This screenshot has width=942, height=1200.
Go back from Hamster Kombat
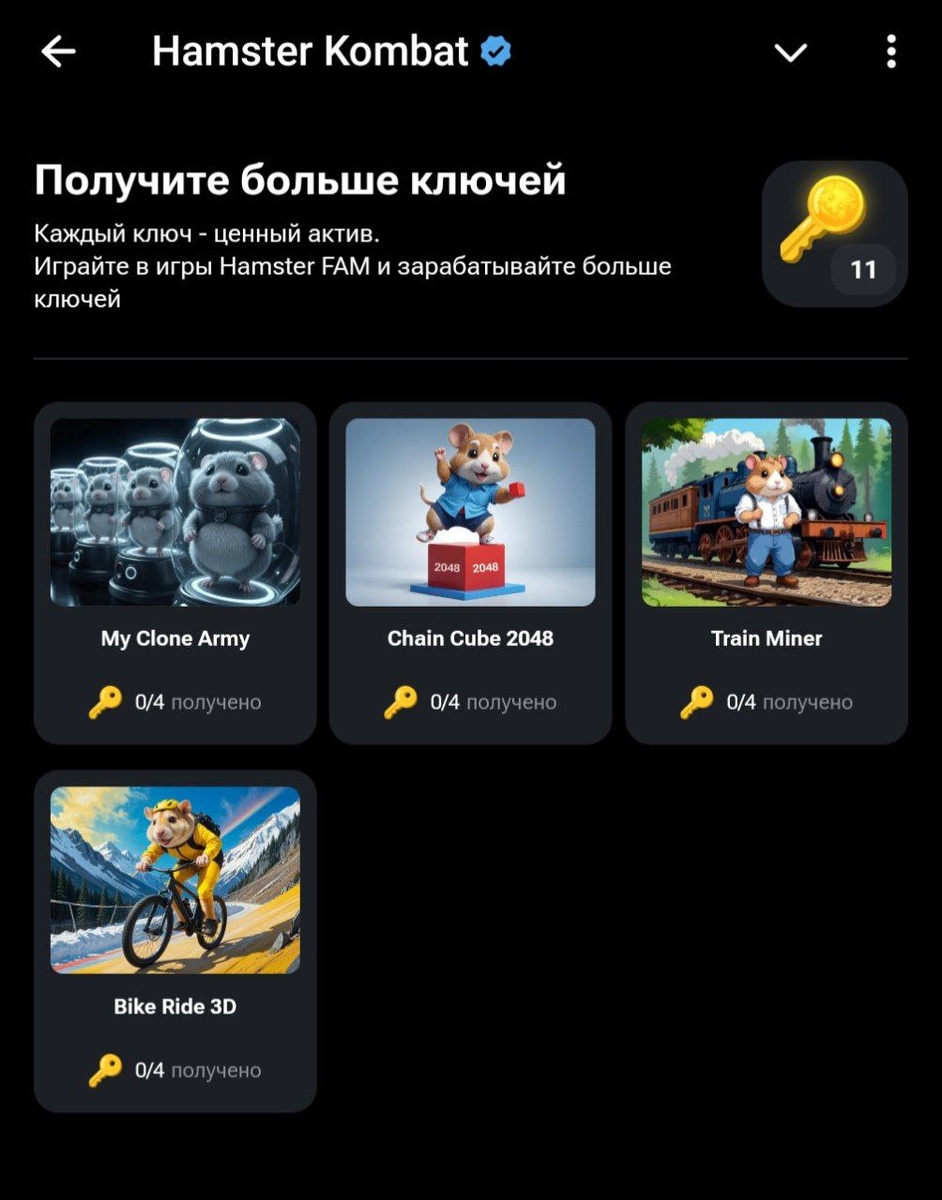point(58,52)
